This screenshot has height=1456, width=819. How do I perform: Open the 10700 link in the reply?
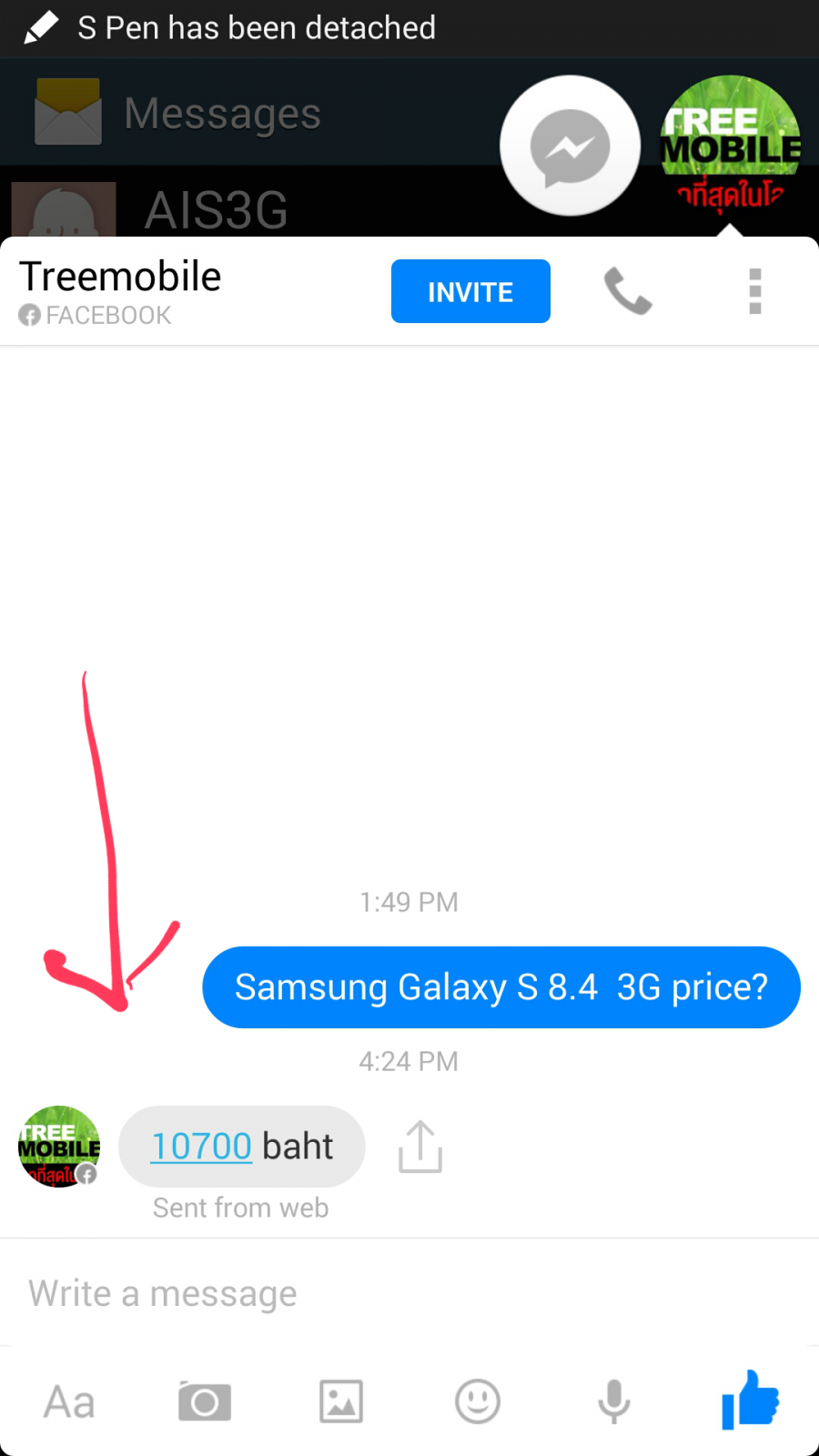201,1146
